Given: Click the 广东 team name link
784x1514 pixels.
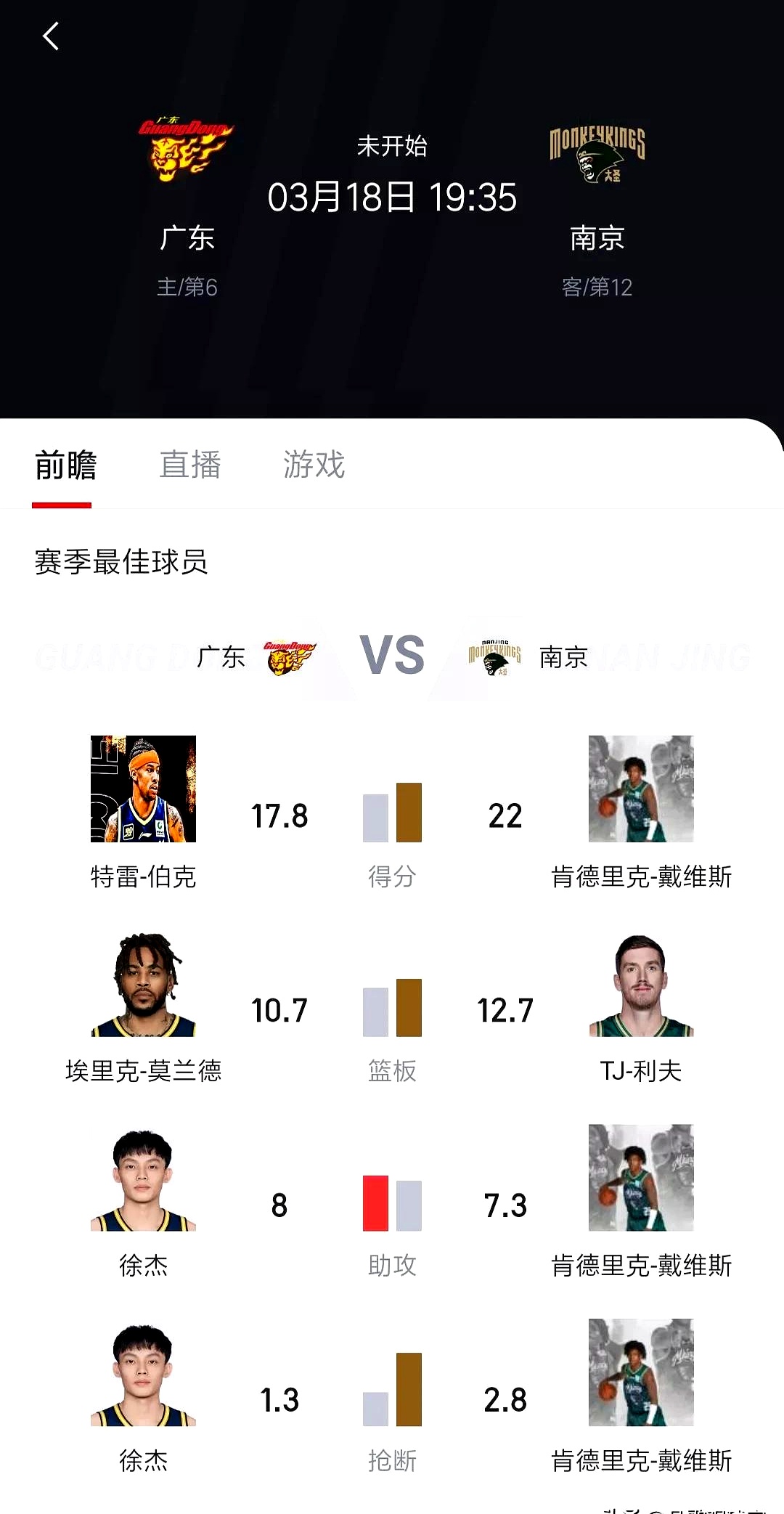Looking at the screenshot, I should click(x=189, y=238).
